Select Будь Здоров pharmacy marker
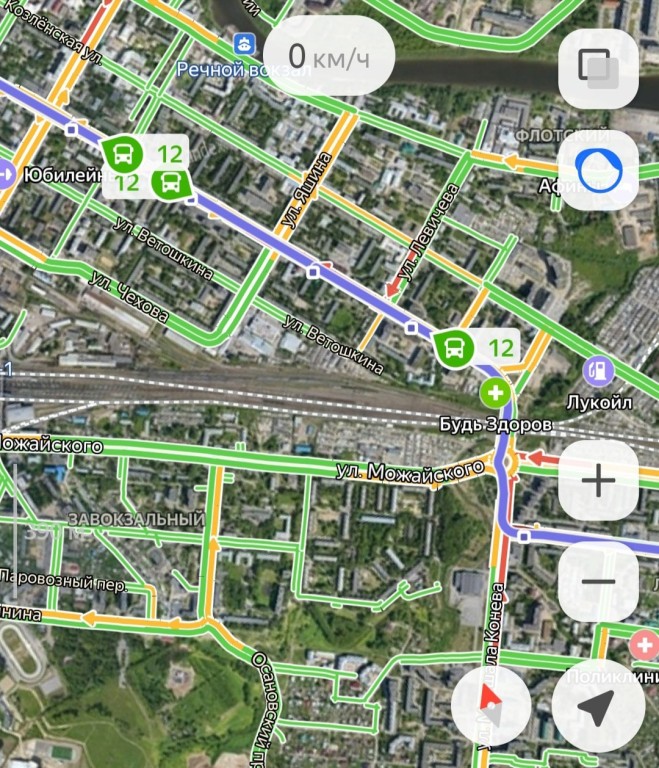659x768 pixels. tap(494, 390)
